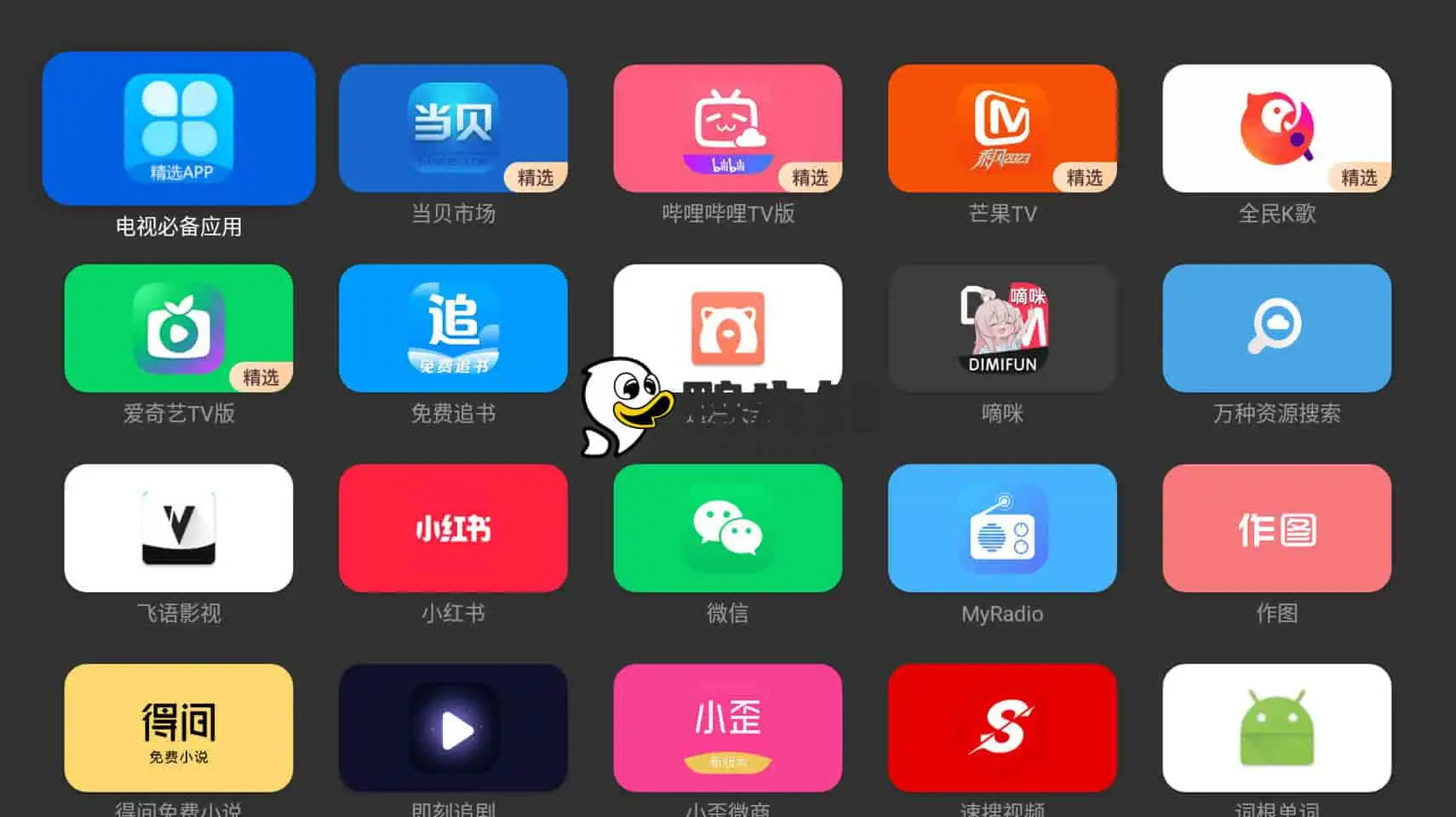
Task: Select the 微信 app tile
Action: pos(727,528)
